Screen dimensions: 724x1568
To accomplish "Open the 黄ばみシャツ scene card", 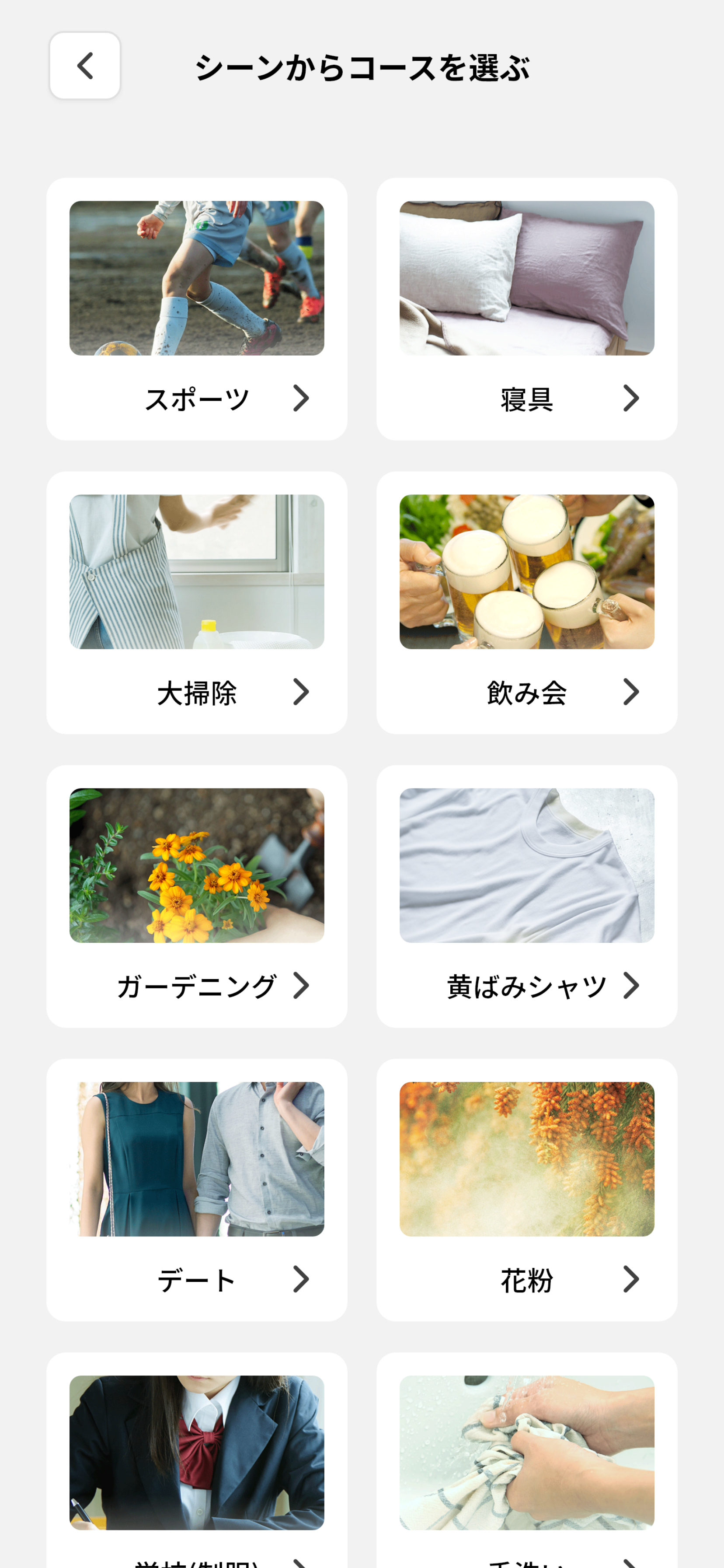I will pos(526,896).
